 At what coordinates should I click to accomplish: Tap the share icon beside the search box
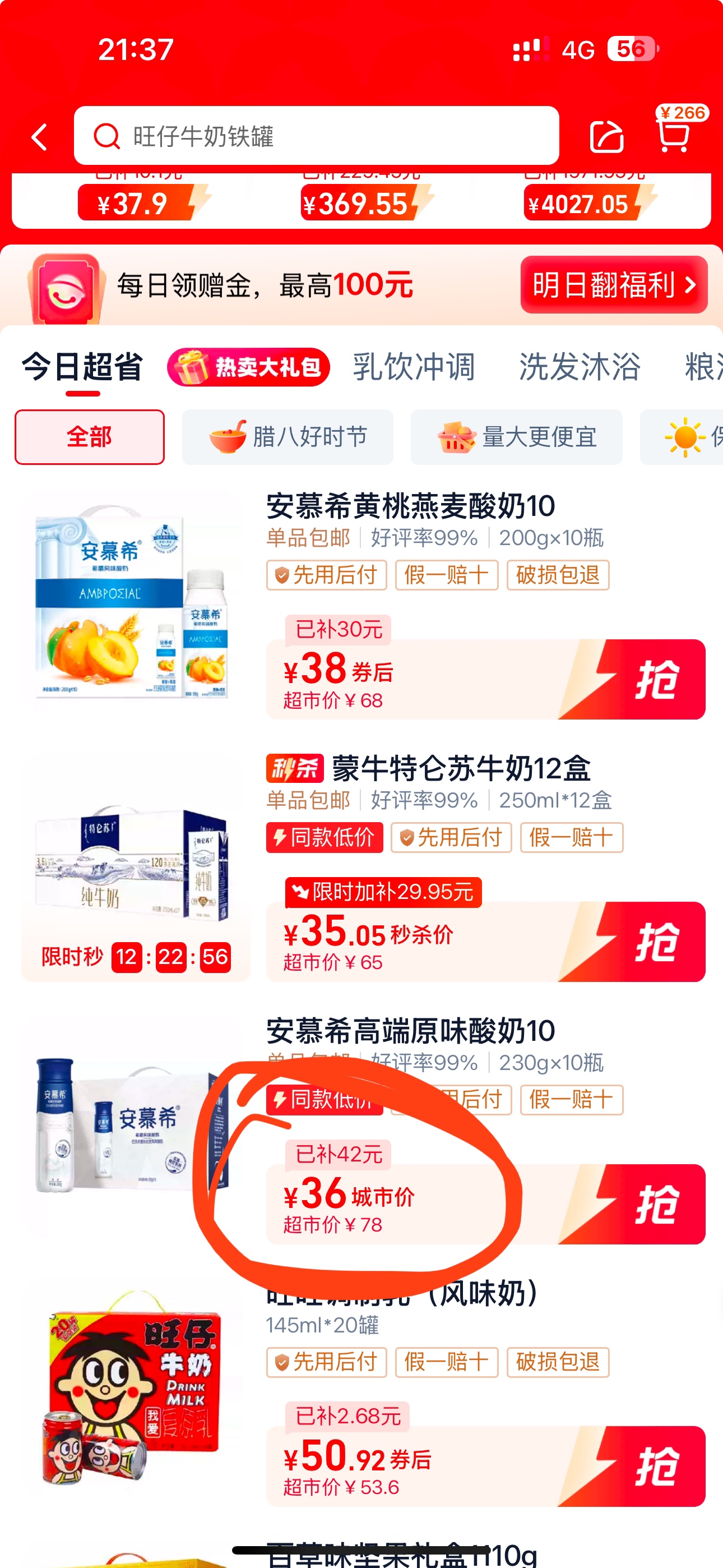pos(607,136)
